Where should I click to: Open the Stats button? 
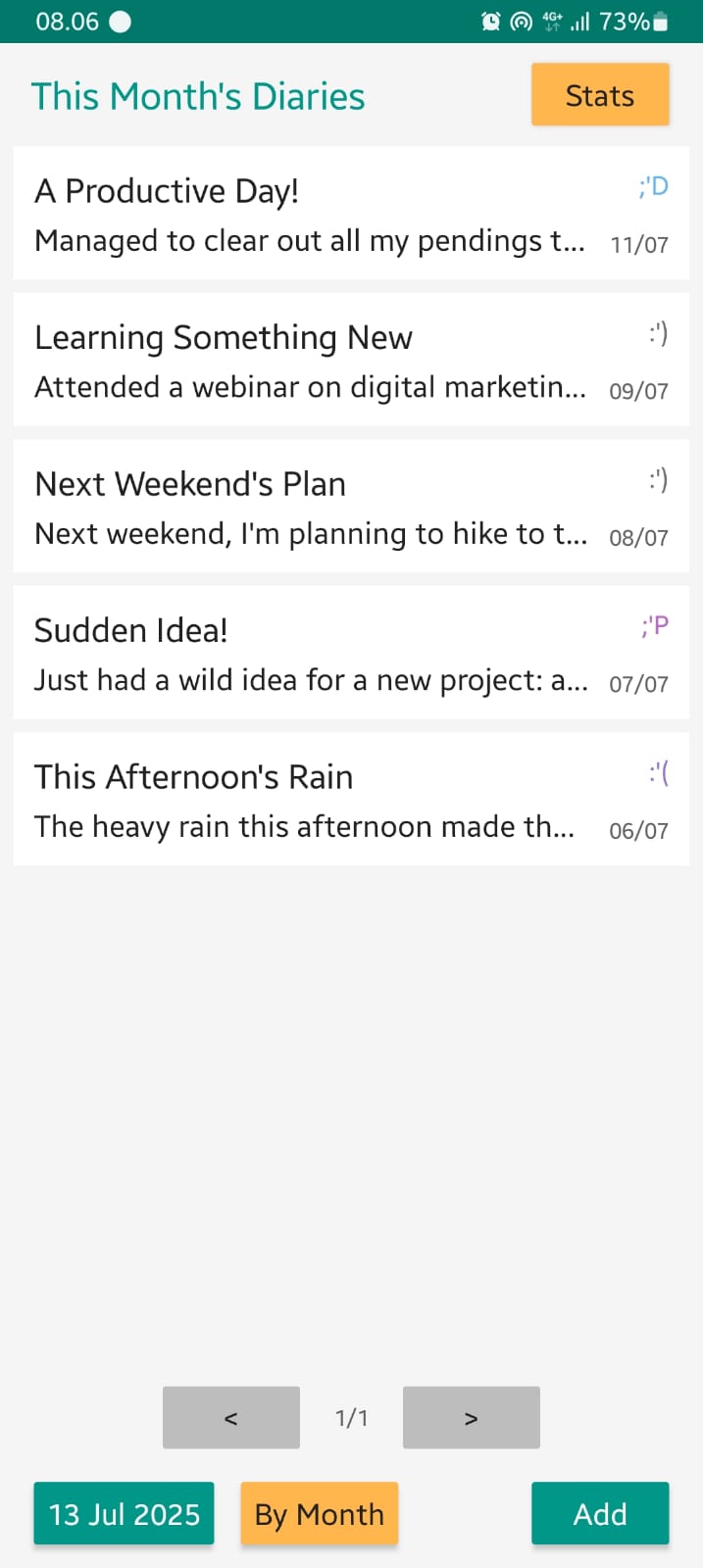[600, 95]
